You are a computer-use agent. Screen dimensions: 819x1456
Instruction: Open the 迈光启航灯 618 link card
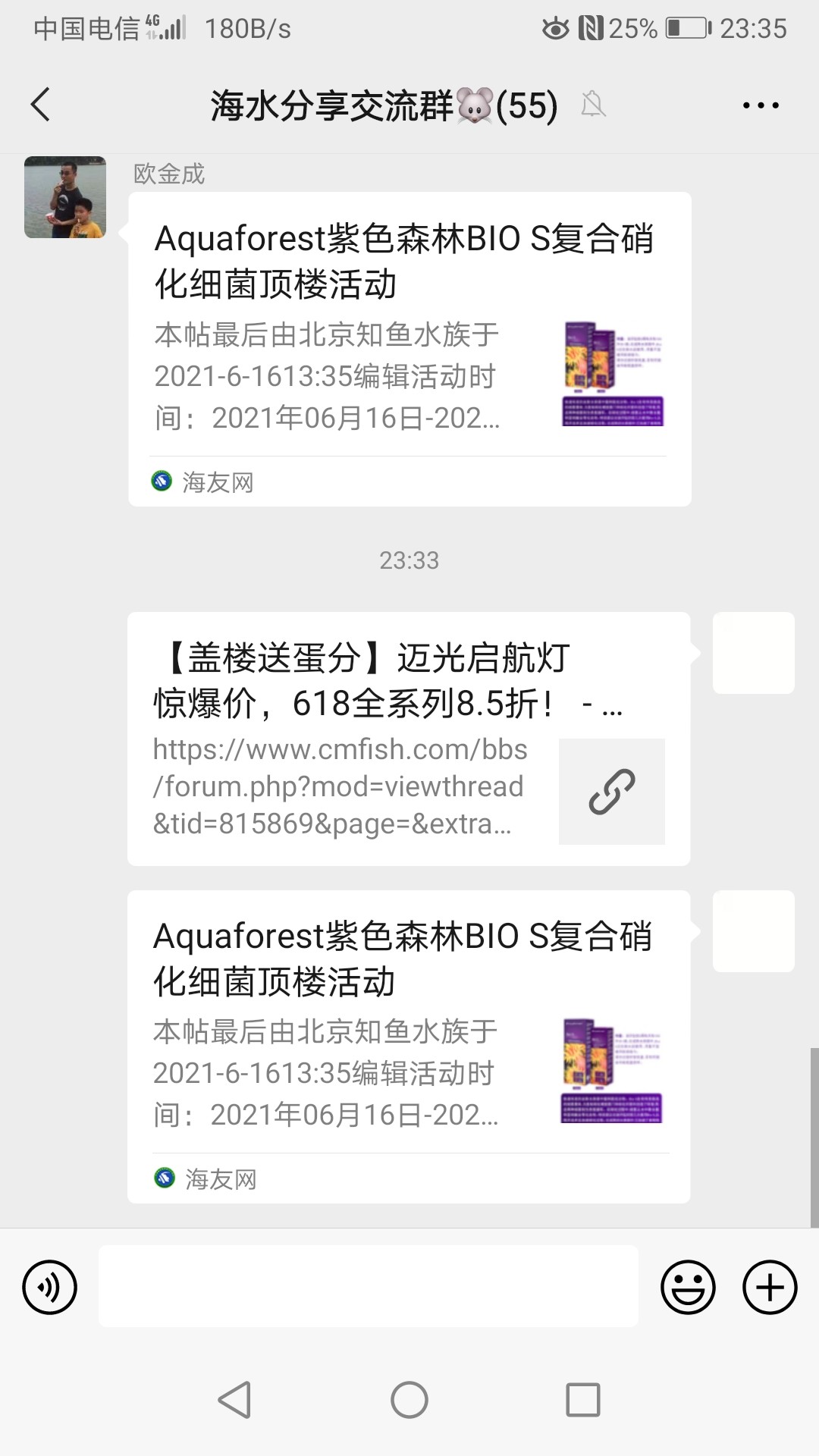pos(408,739)
